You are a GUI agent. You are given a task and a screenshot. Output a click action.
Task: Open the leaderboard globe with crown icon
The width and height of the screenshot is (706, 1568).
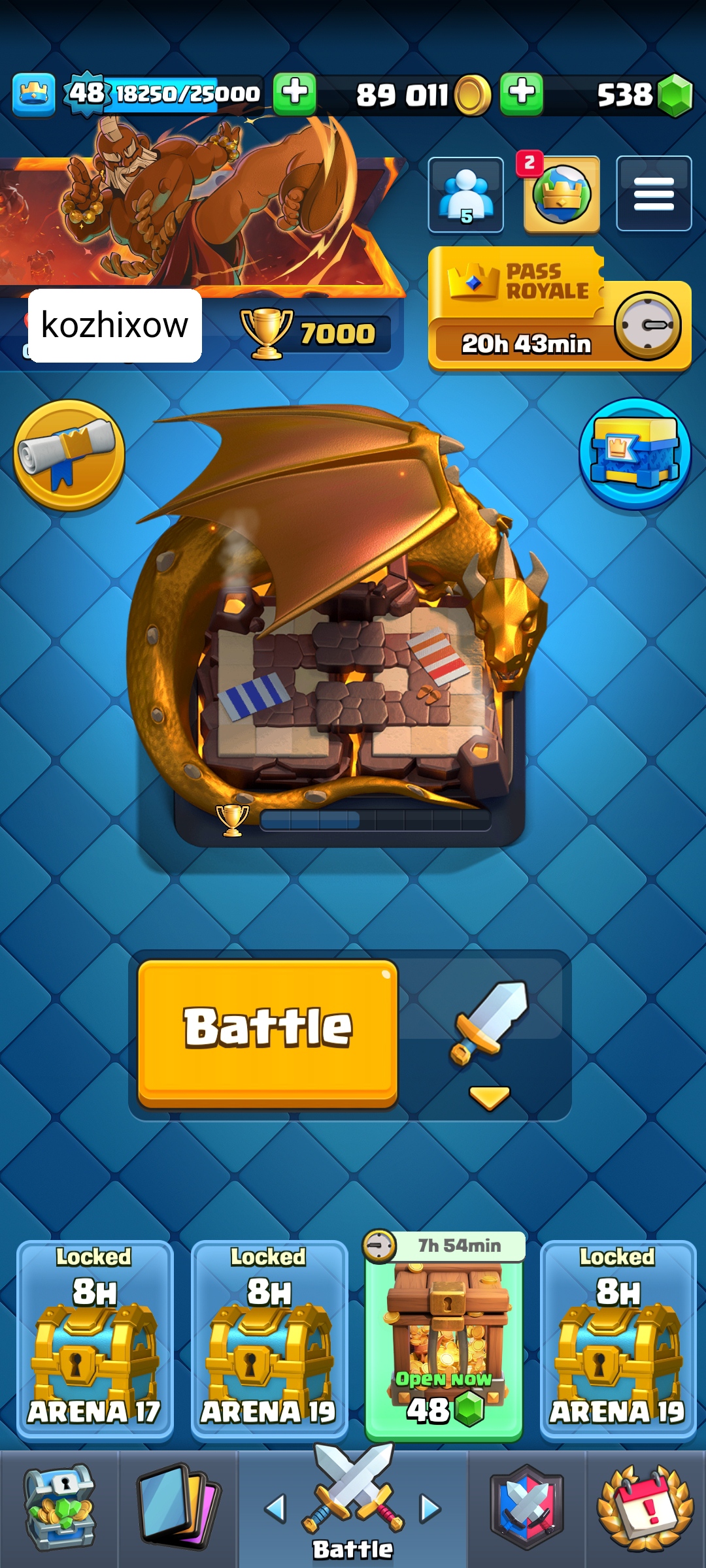(561, 194)
